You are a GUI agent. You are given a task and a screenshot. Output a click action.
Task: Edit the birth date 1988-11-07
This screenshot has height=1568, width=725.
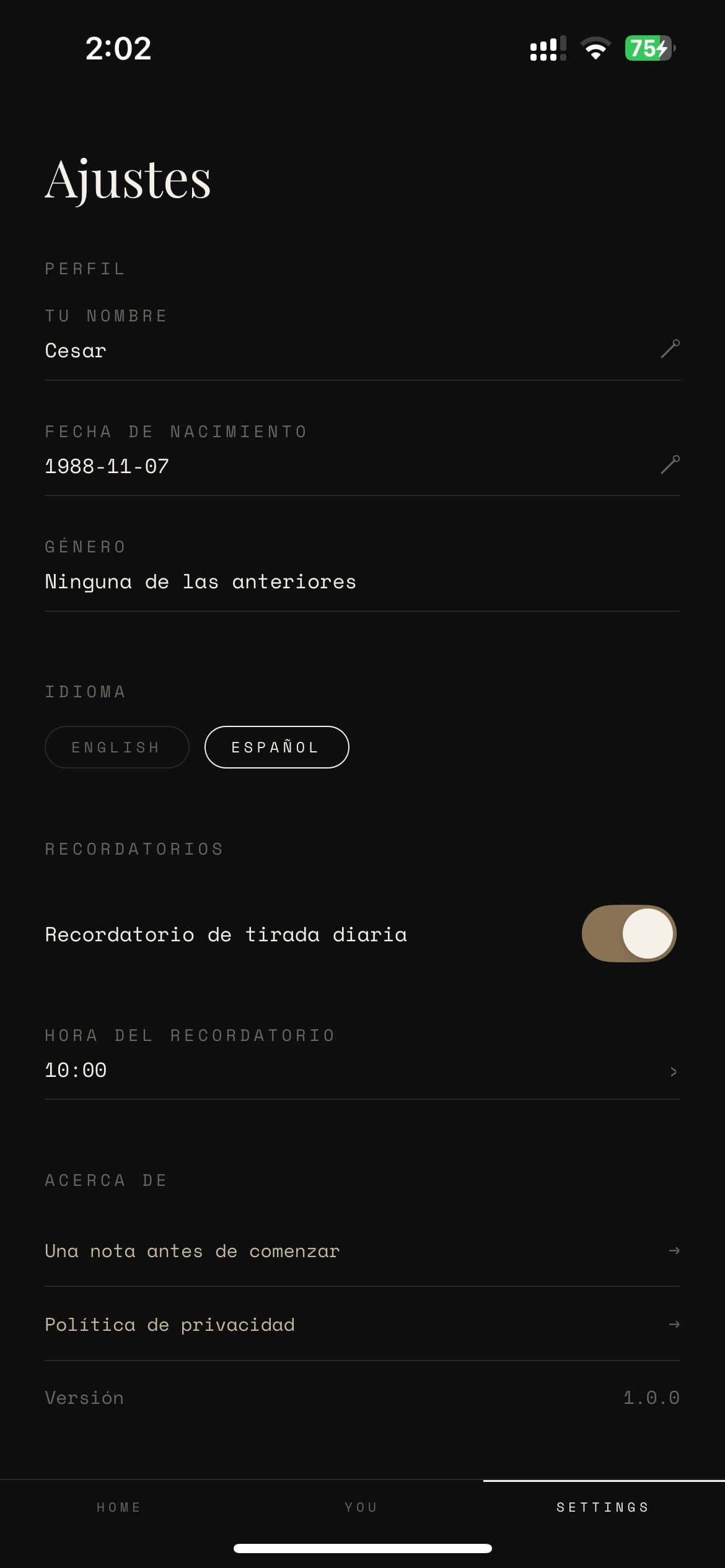tap(670, 465)
